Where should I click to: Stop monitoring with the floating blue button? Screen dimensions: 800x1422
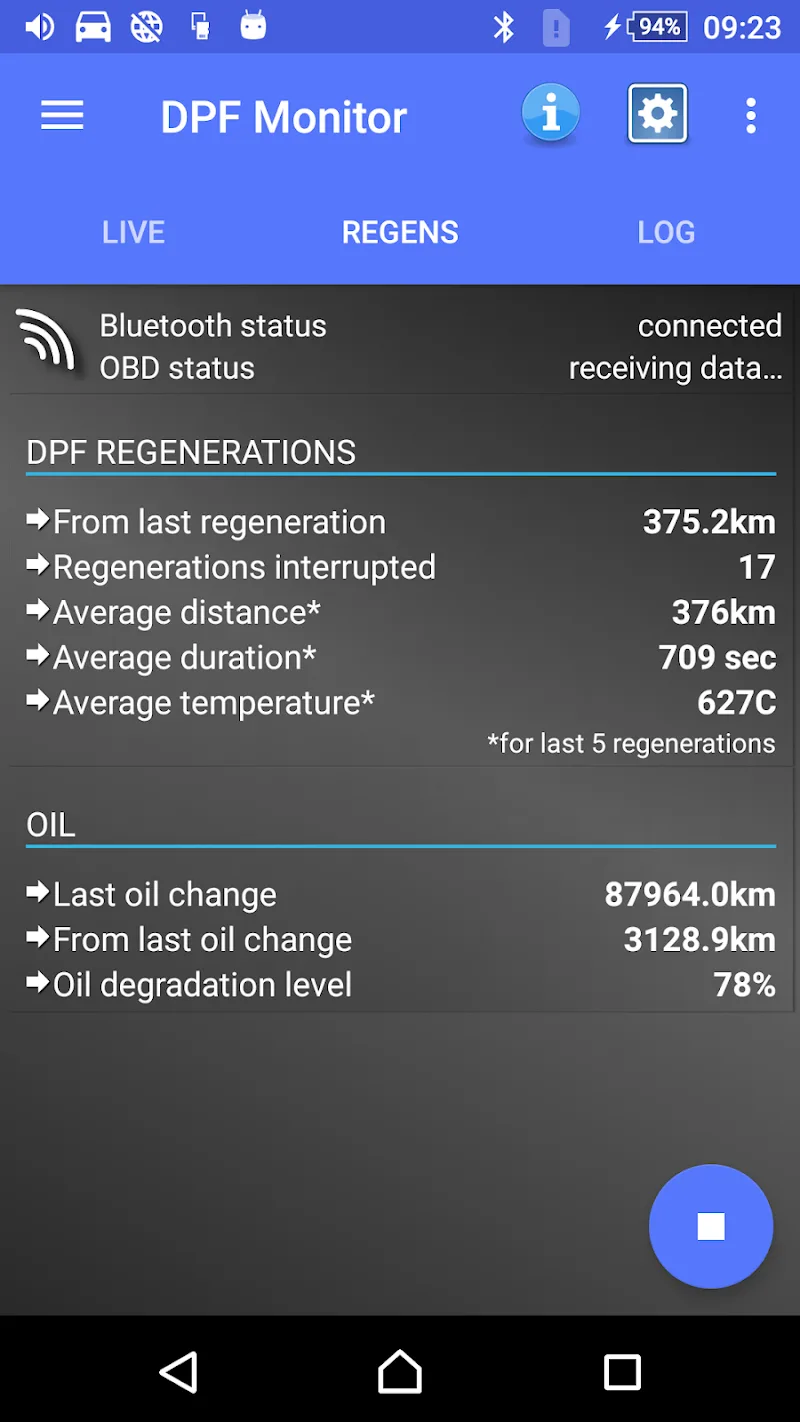coord(711,1227)
